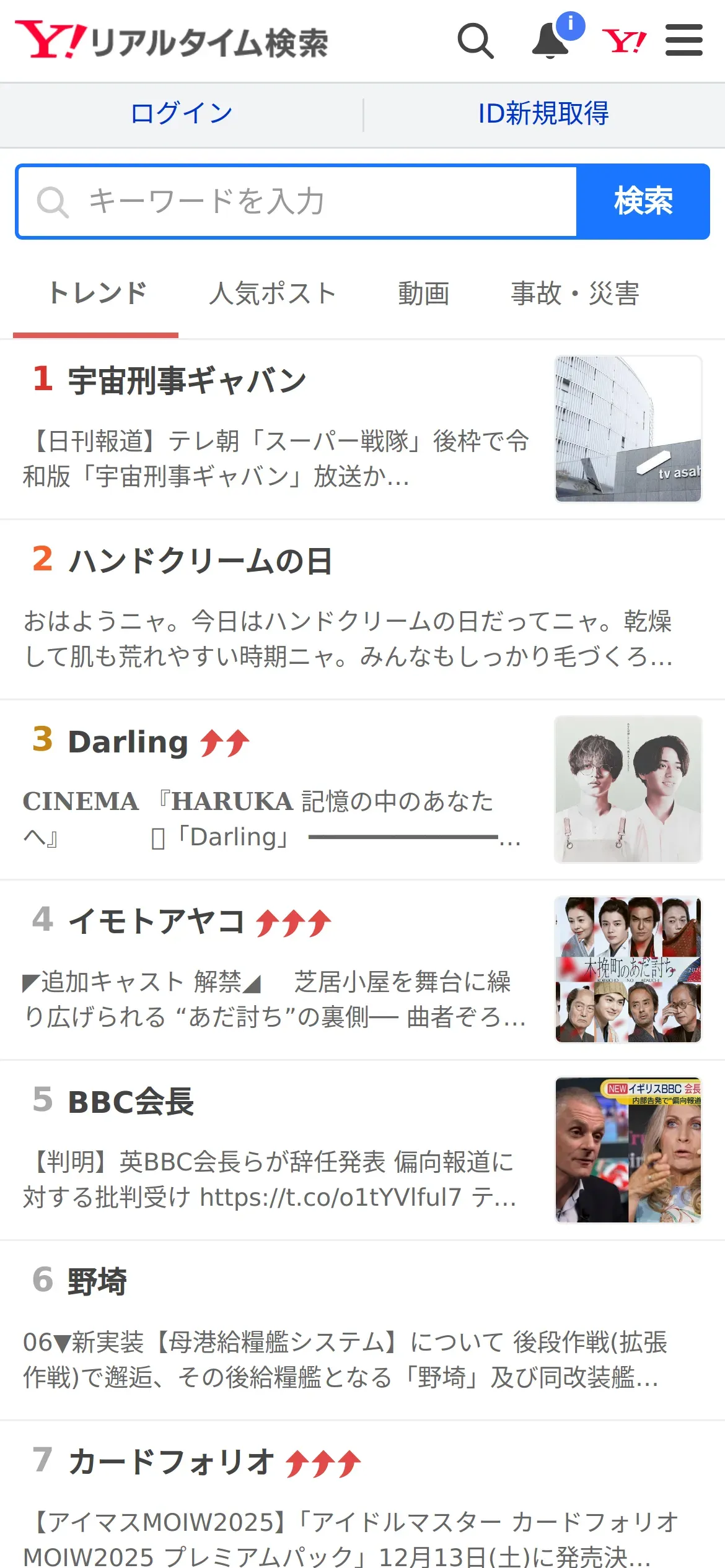The height and width of the screenshot is (1568, 725).
Task: Switch to the 人気ポスト tab
Action: tap(273, 294)
